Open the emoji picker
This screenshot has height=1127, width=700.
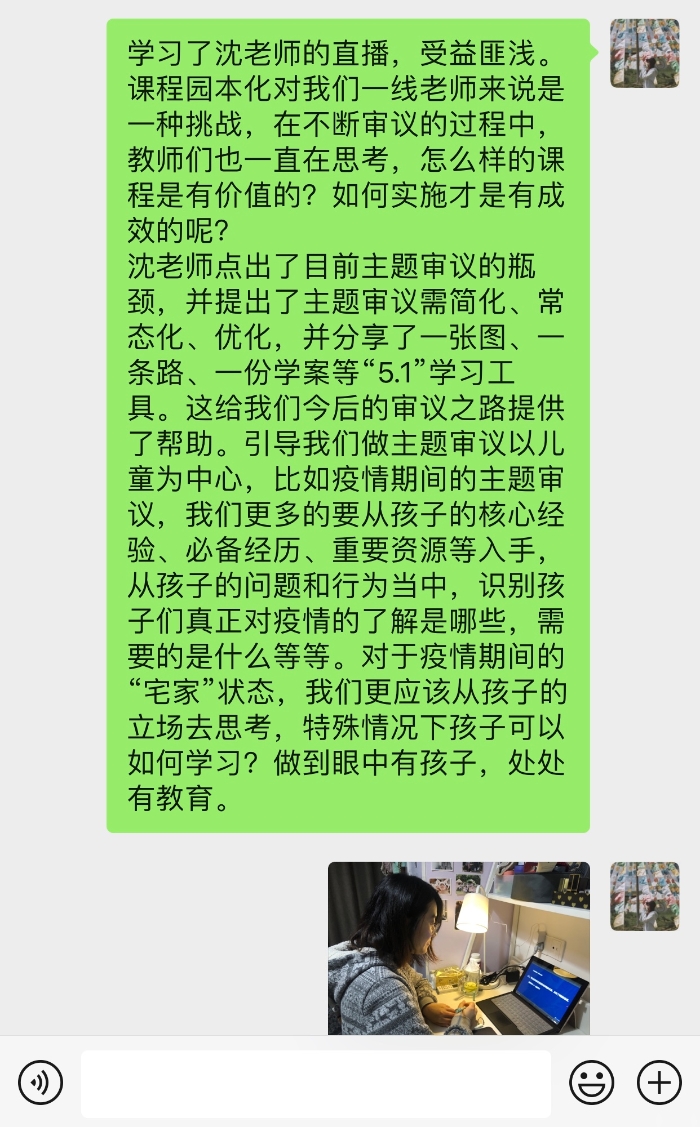click(591, 1082)
